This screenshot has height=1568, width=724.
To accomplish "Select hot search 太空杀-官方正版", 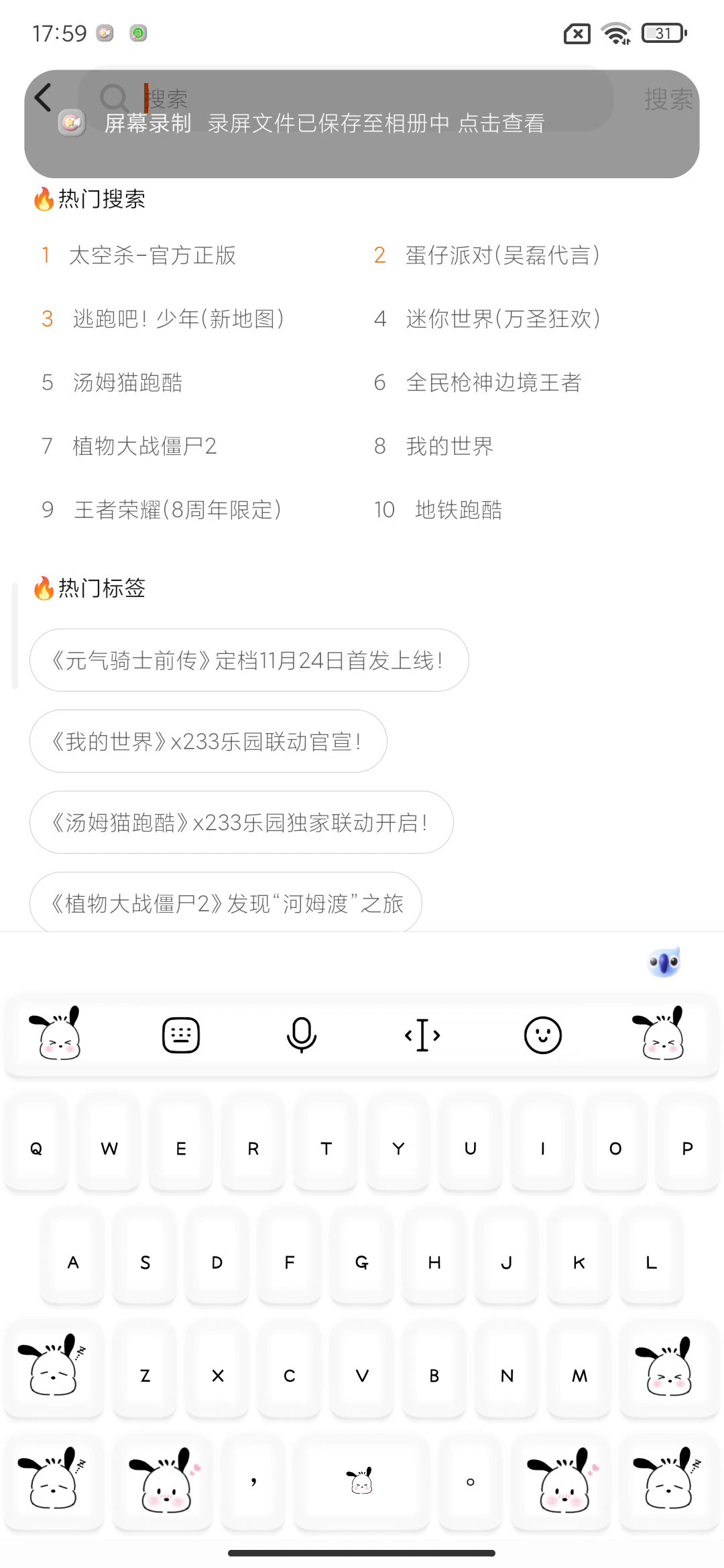I will point(152,255).
